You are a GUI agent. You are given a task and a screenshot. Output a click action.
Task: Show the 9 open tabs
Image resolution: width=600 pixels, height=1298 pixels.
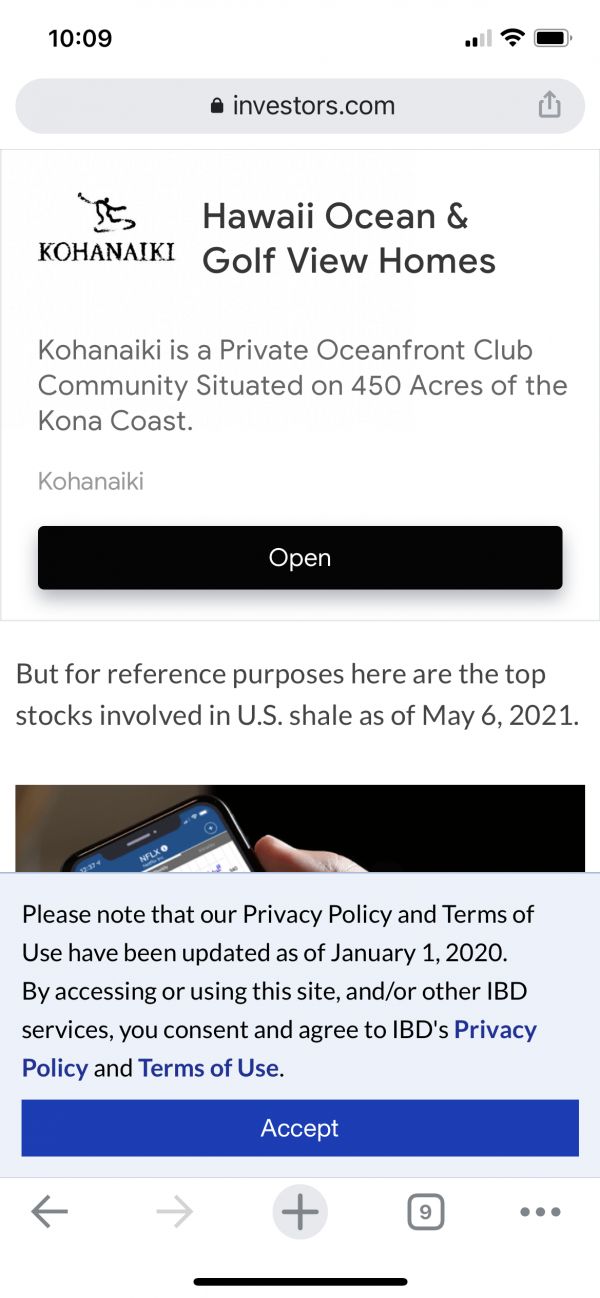425,1213
